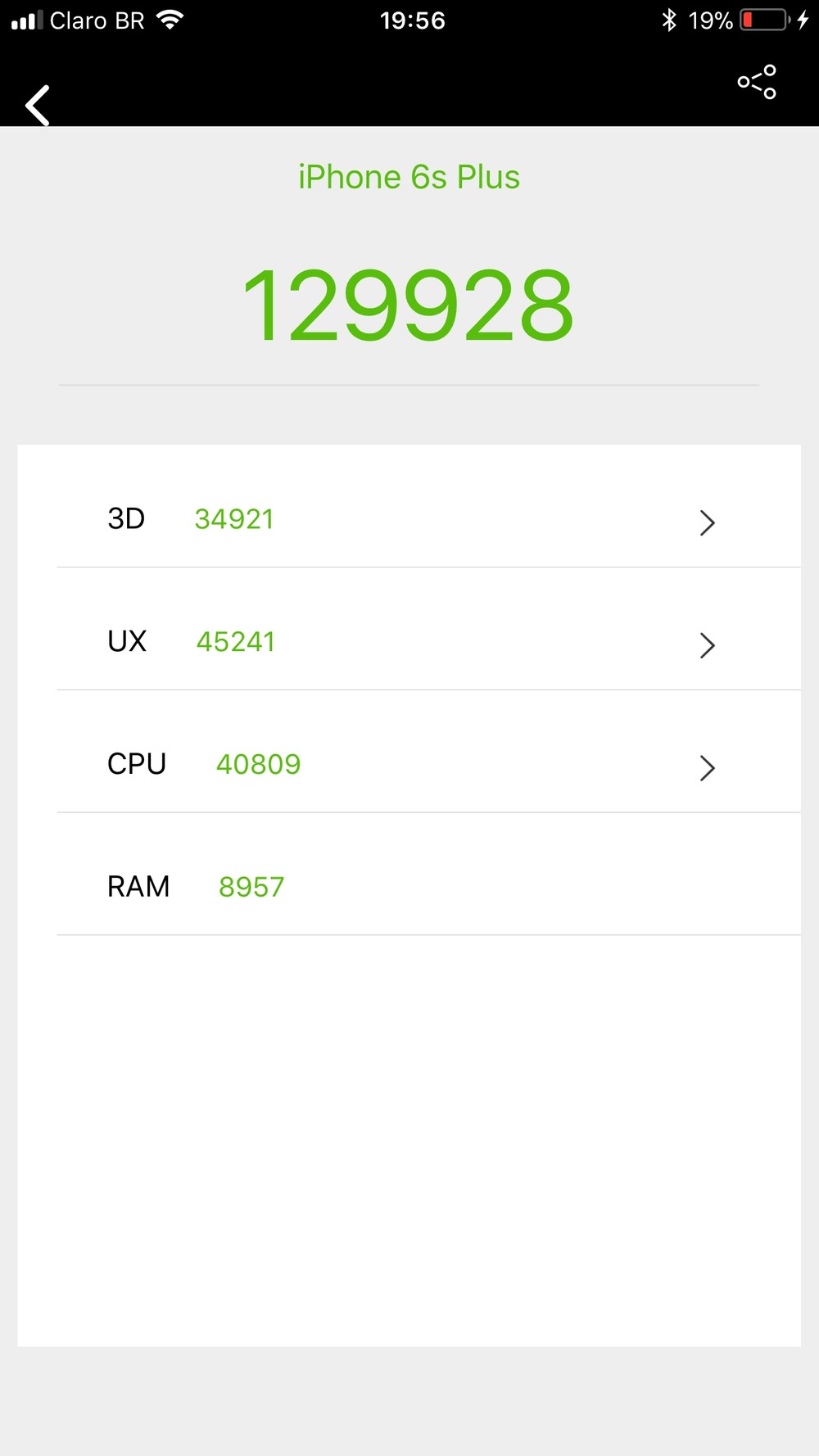Open the 3D score details
Viewport: 819px width, 1456px height.
tap(707, 522)
